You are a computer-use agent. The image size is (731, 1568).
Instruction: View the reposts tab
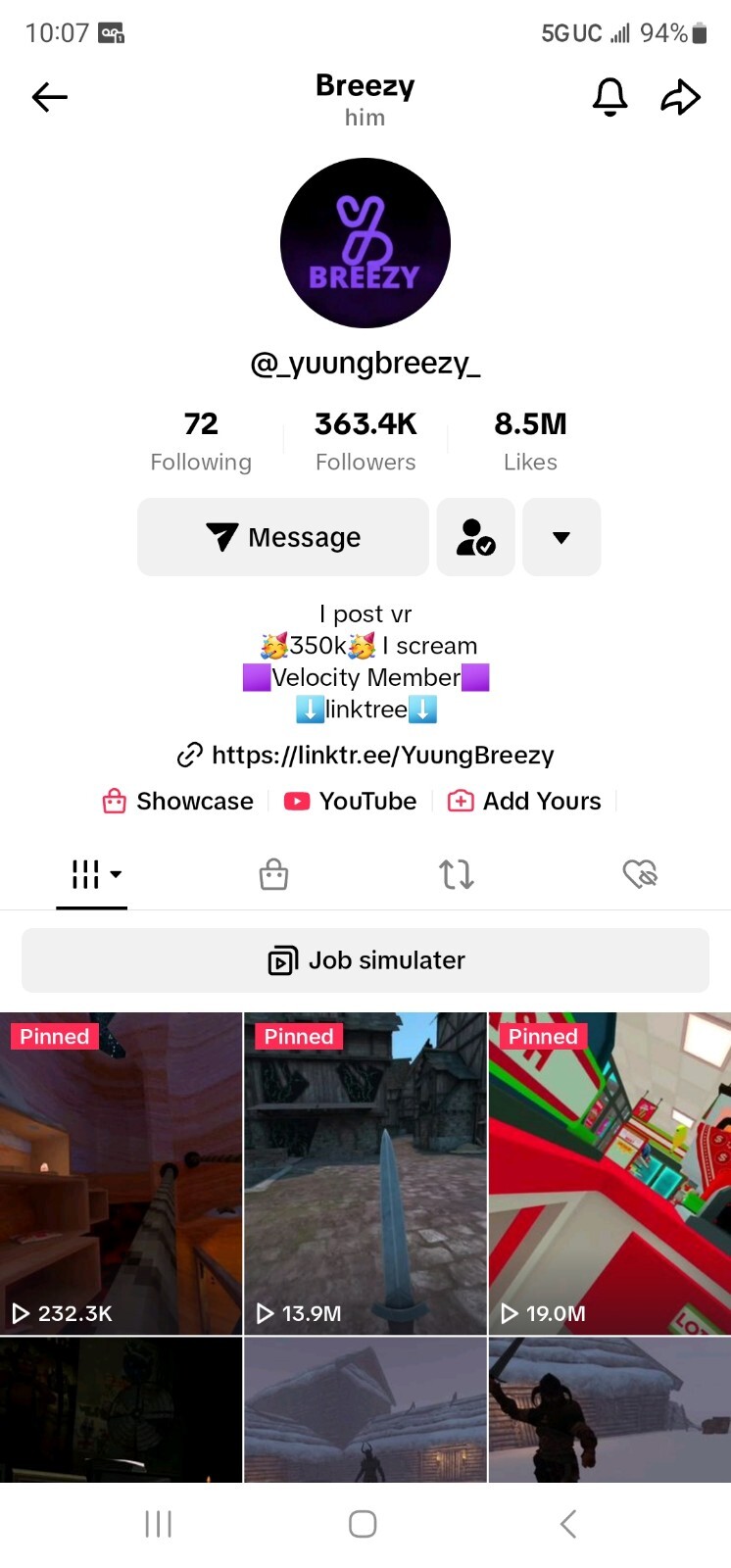pyautogui.click(x=457, y=873)
